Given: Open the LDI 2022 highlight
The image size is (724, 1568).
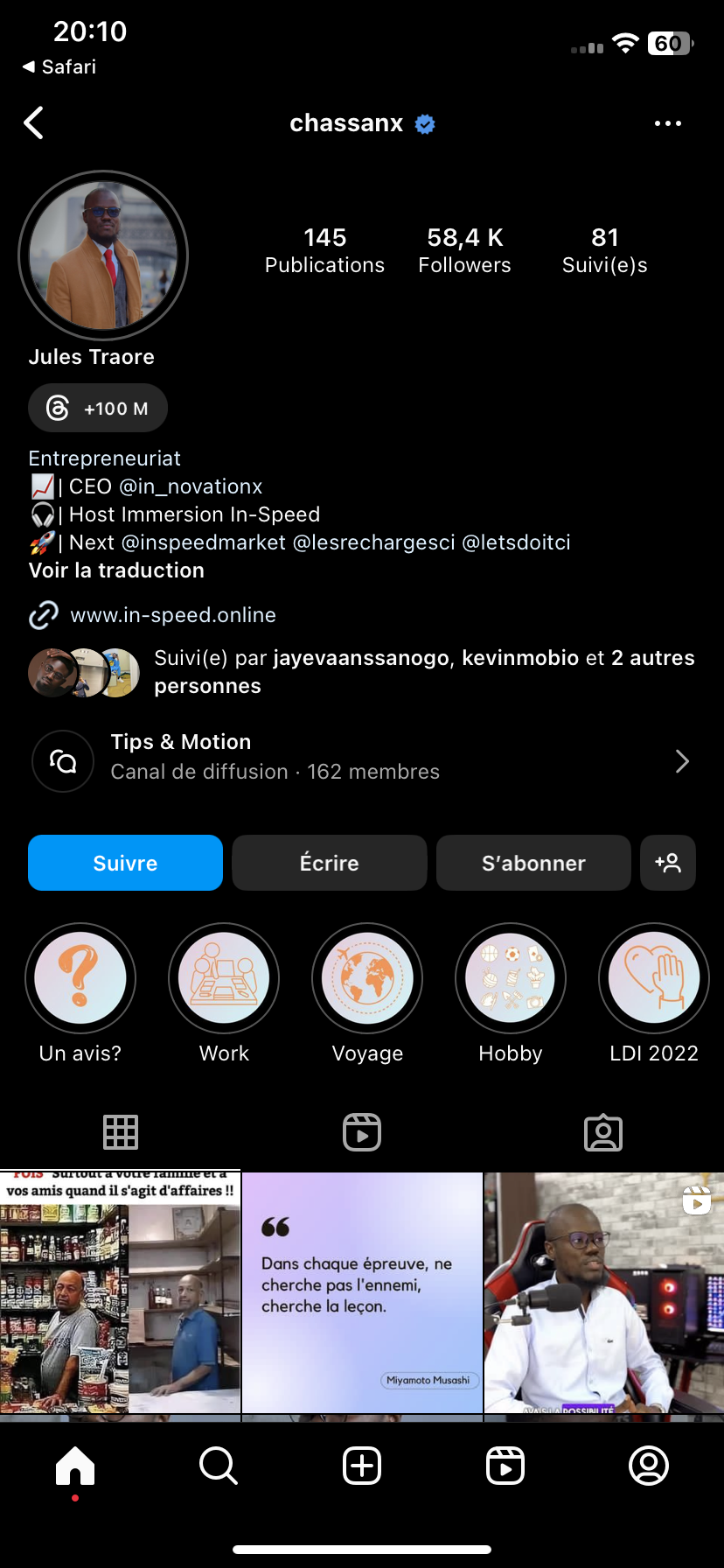Looking at the screenshot, I should point(653,978).
